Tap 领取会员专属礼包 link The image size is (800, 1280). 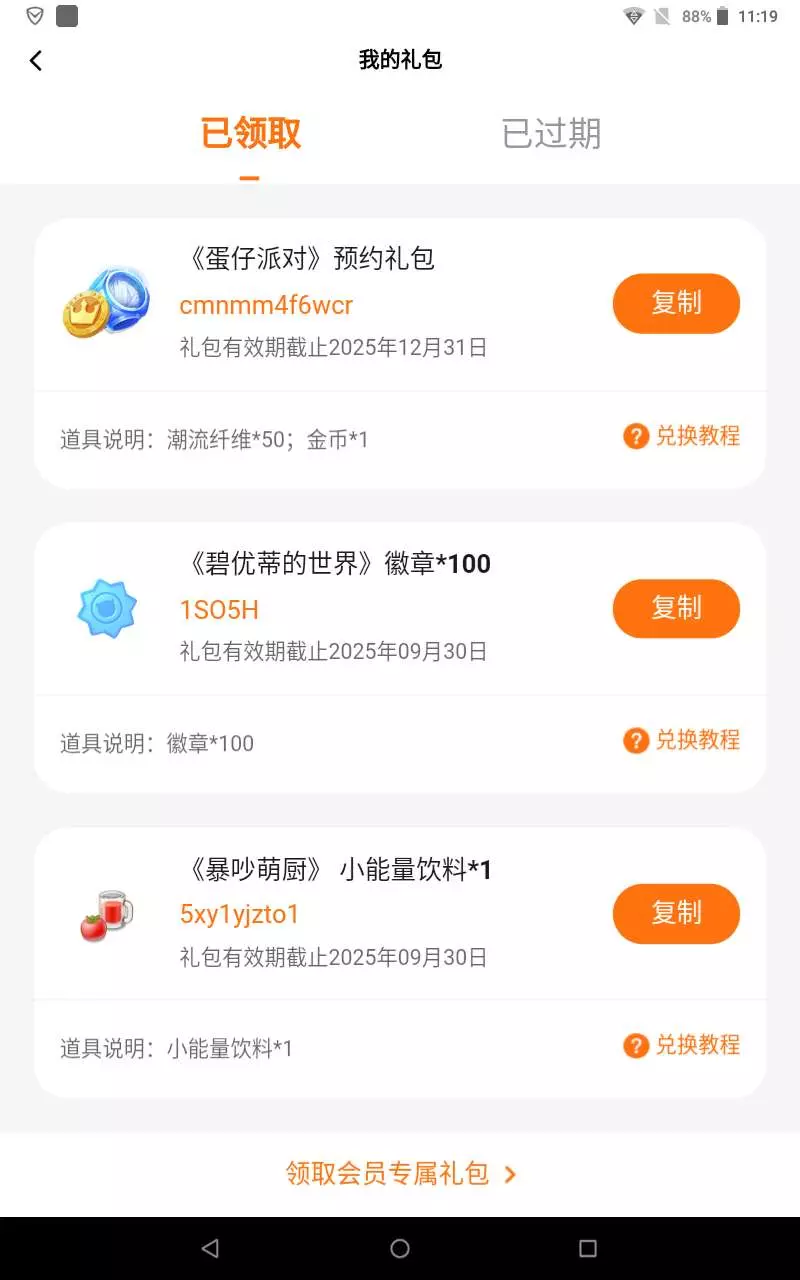tap(400, 1173)
